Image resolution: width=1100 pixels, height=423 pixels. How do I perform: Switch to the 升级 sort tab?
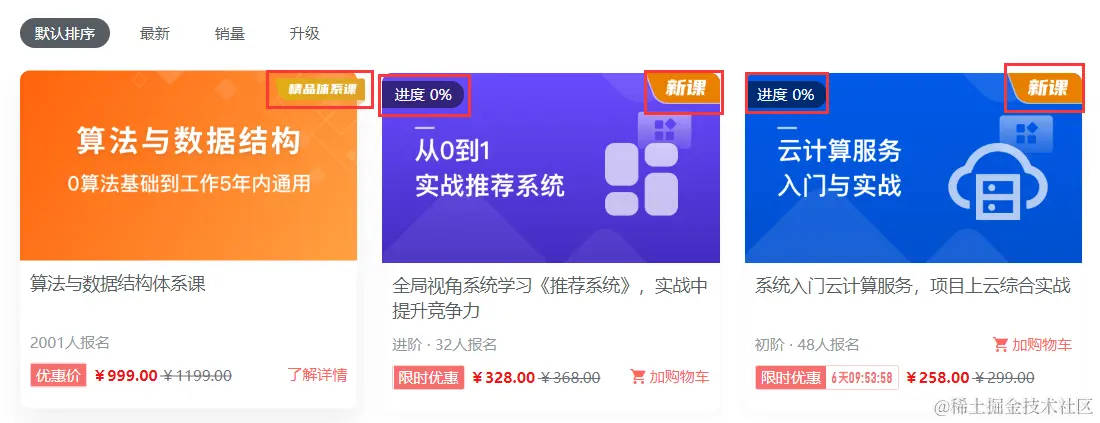(x=304, y=33)
